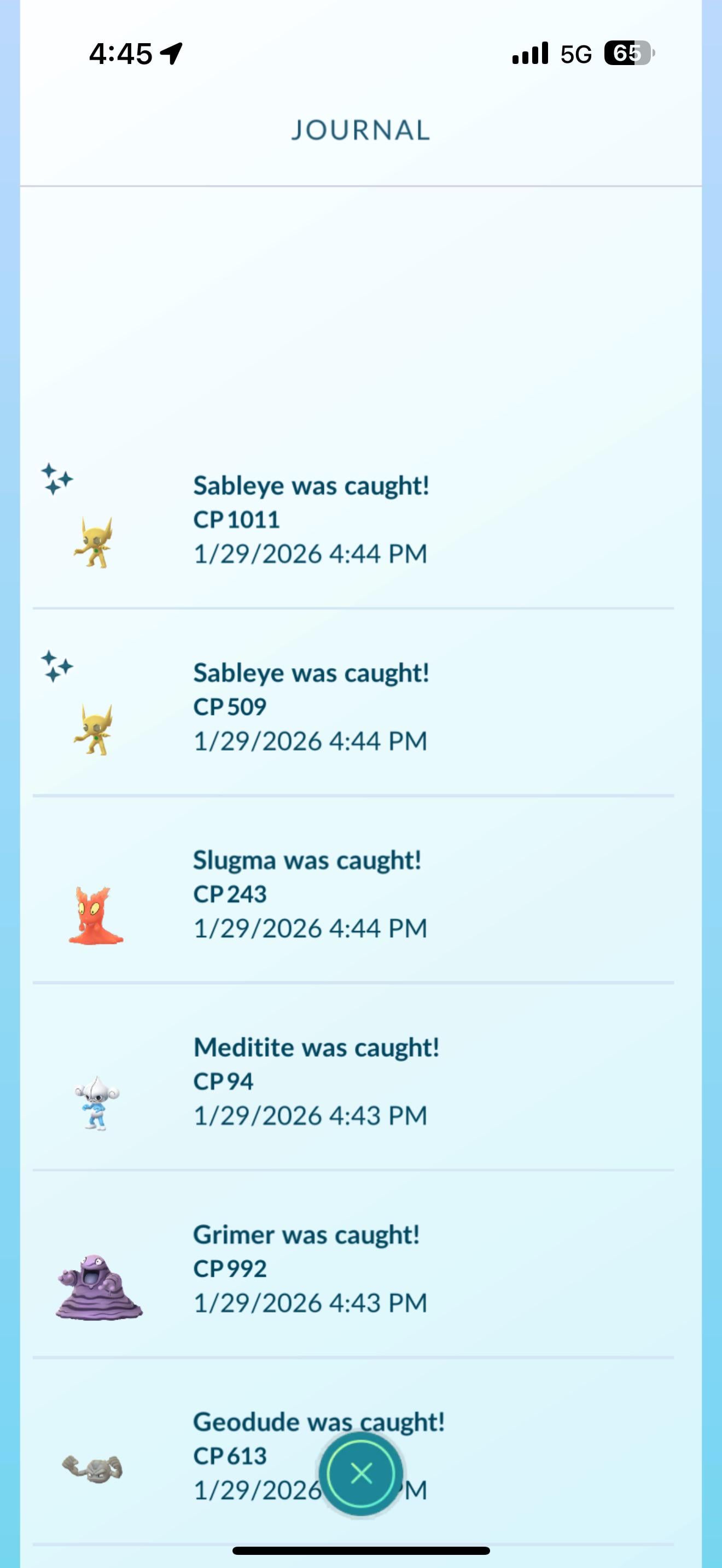
Task: Close the journal with the X button
Action: coord(361,1473)
